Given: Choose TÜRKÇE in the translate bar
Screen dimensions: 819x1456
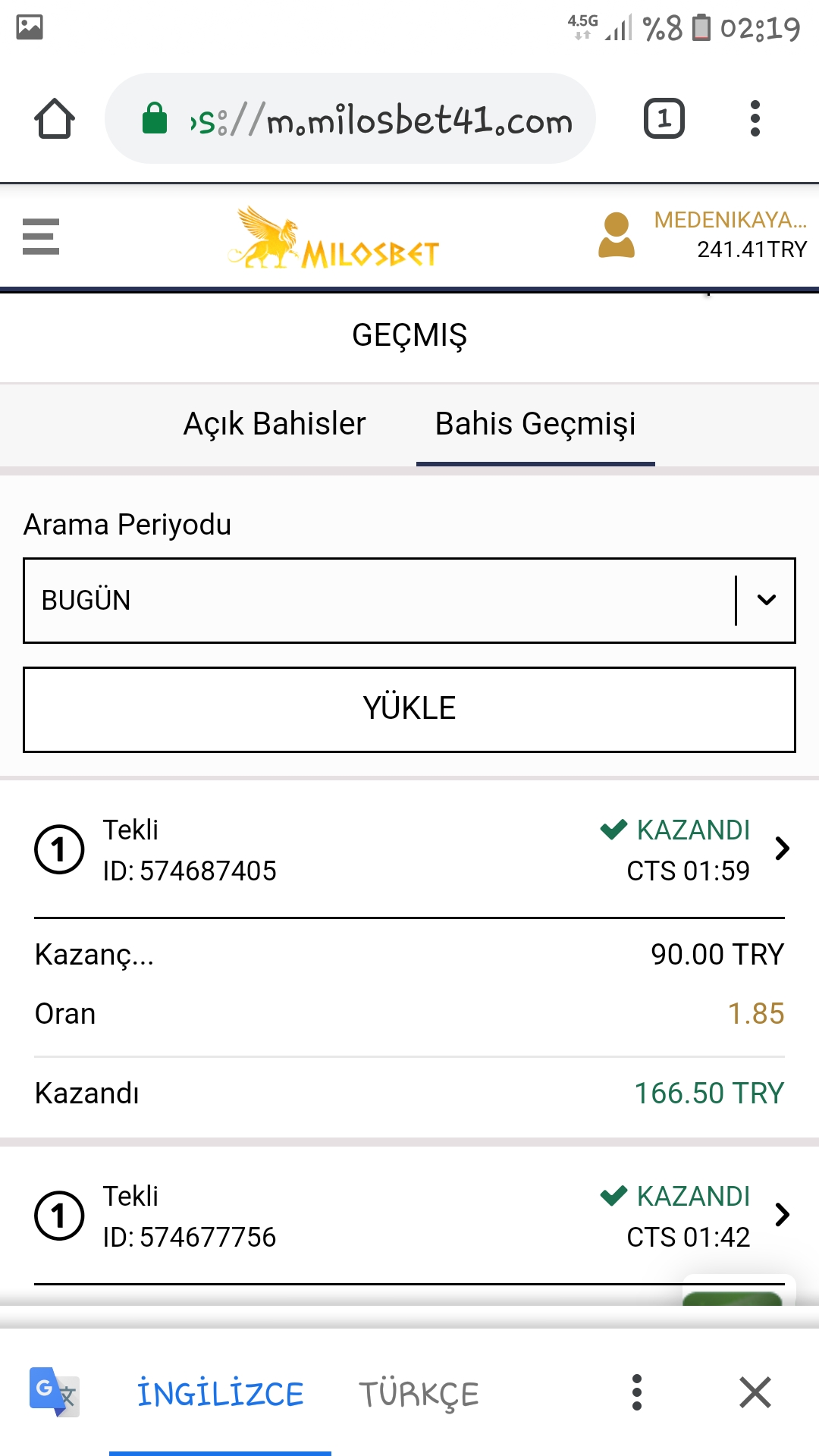Looking at the screenshot, I should click(x=419, y=1394).
